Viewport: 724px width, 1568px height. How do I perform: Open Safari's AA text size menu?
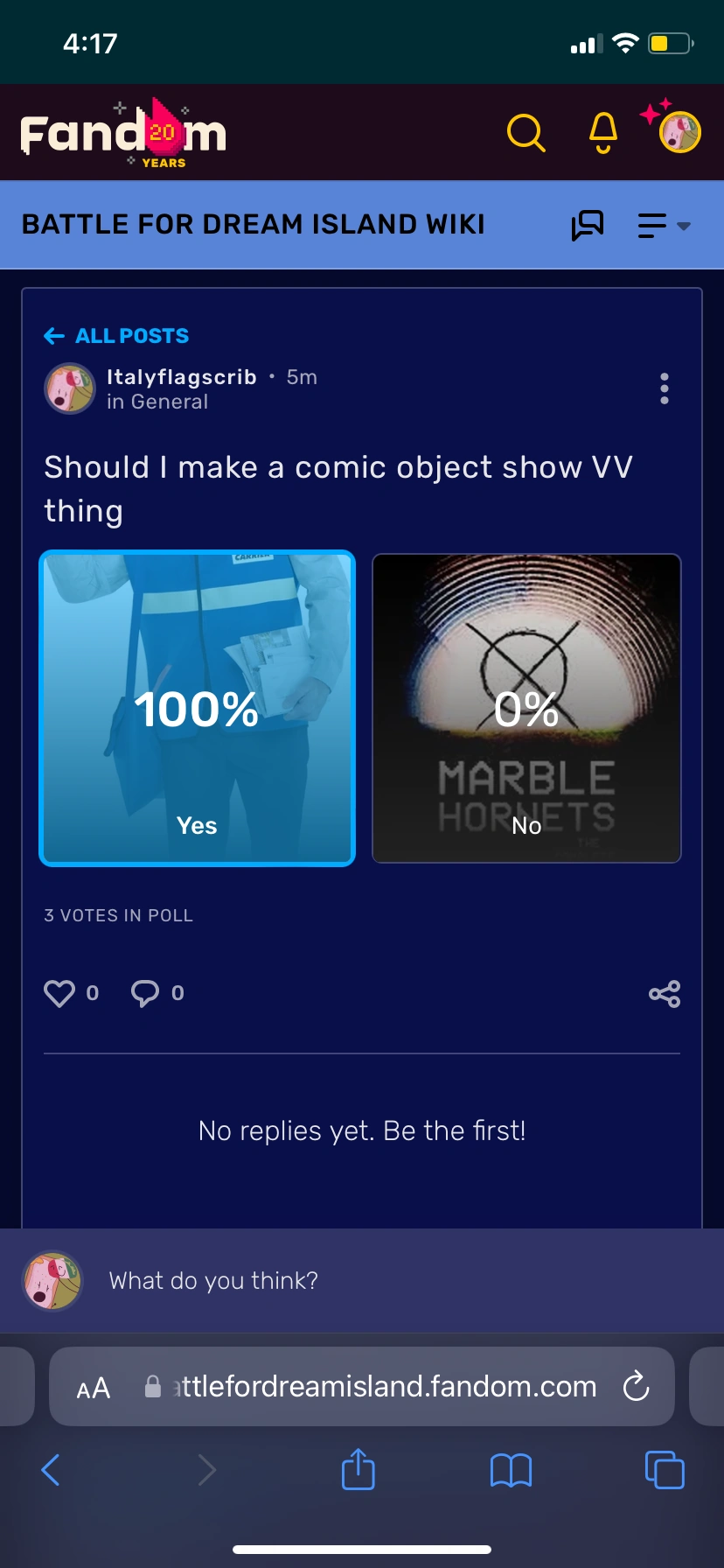point(94,1388)
